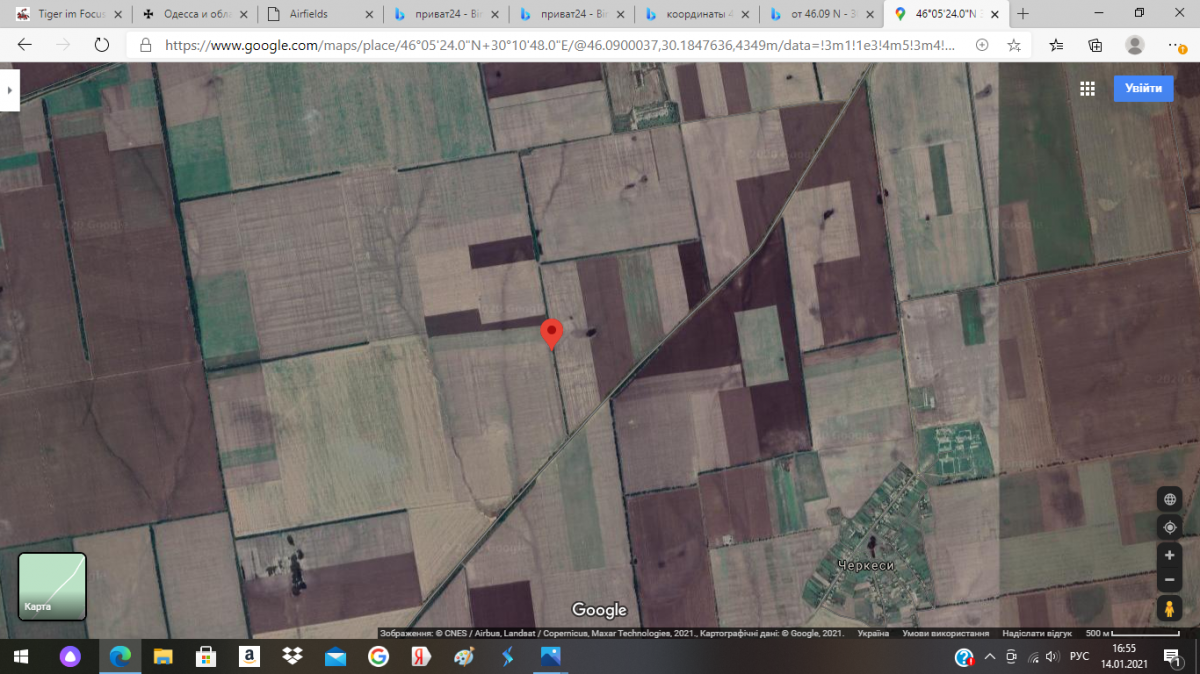Select the Street View pegman

point(1169,608)
